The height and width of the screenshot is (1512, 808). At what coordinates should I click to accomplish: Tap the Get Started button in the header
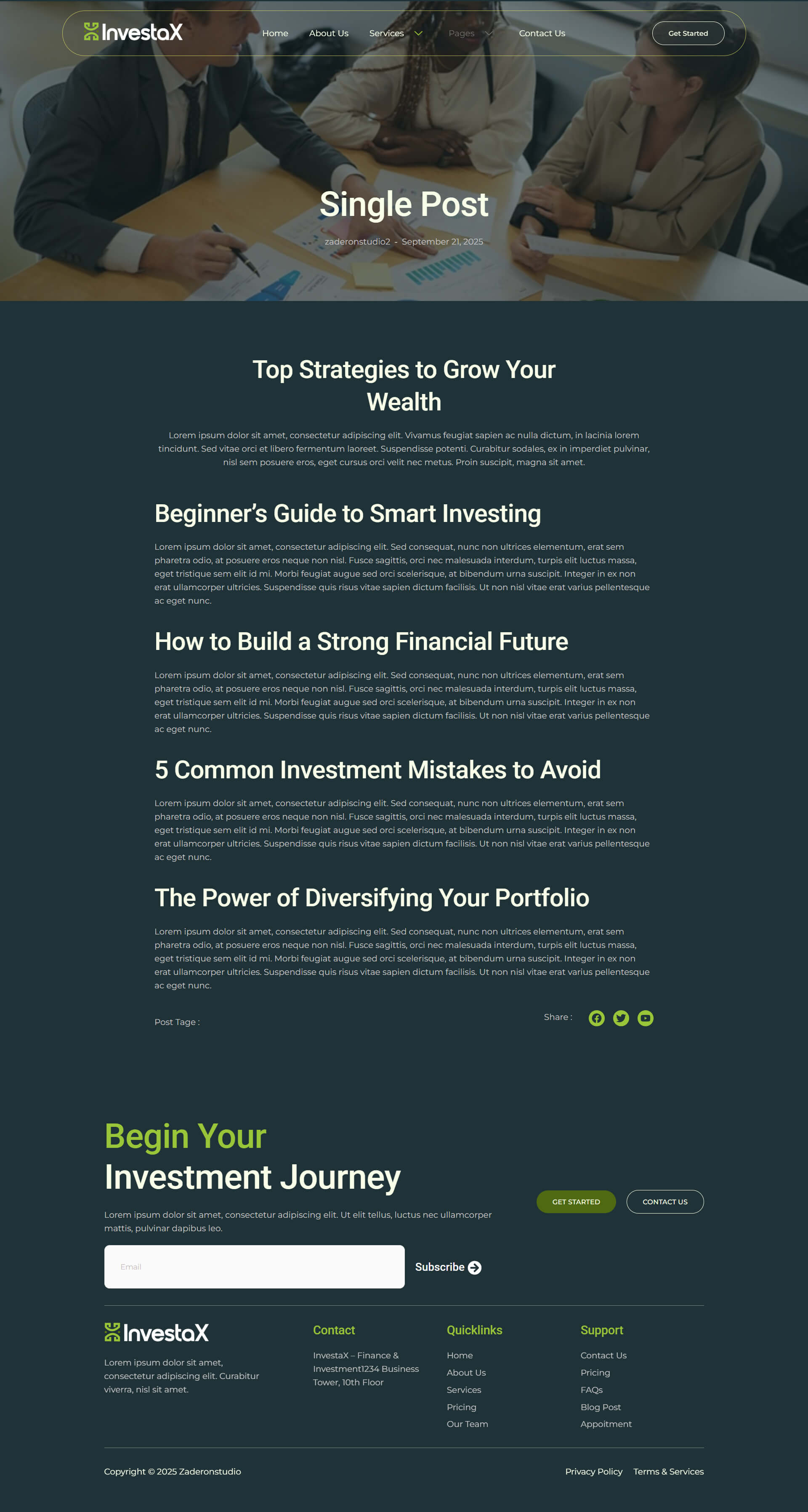688,33
